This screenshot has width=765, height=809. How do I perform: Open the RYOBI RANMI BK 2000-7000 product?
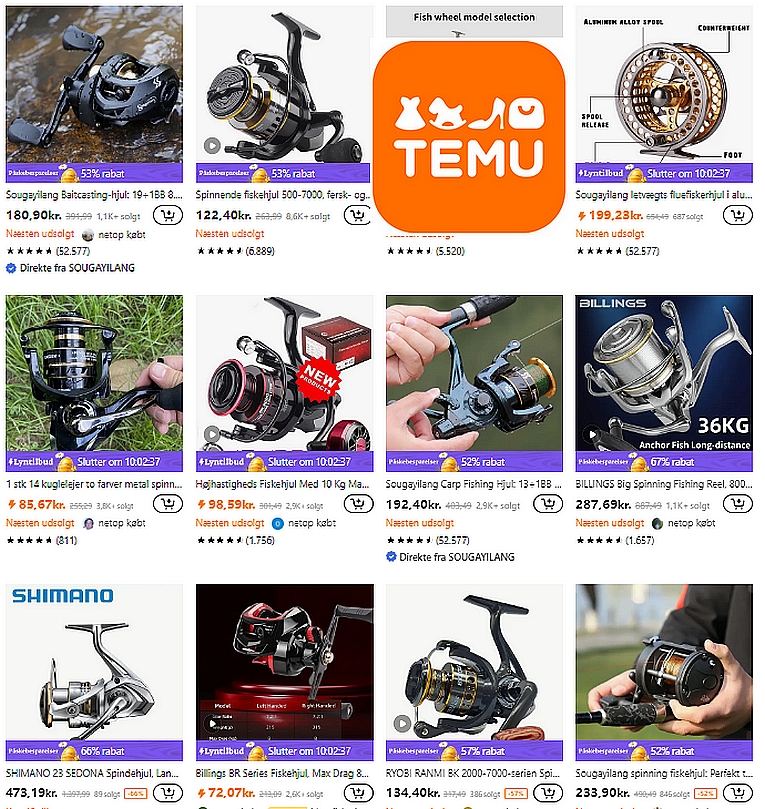tap(474, 772)
